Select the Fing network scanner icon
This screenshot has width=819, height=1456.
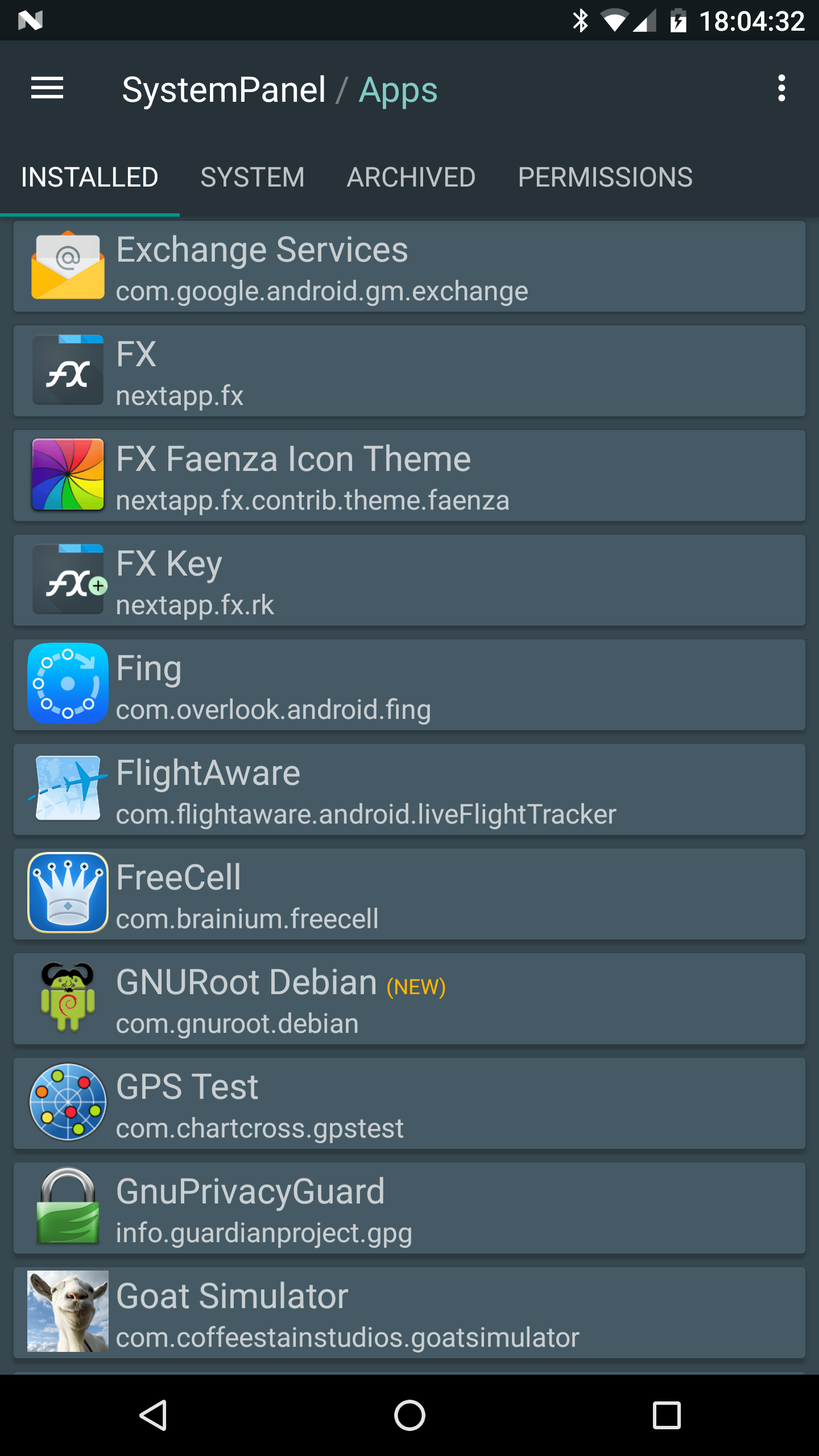click(x=67, y=684)
